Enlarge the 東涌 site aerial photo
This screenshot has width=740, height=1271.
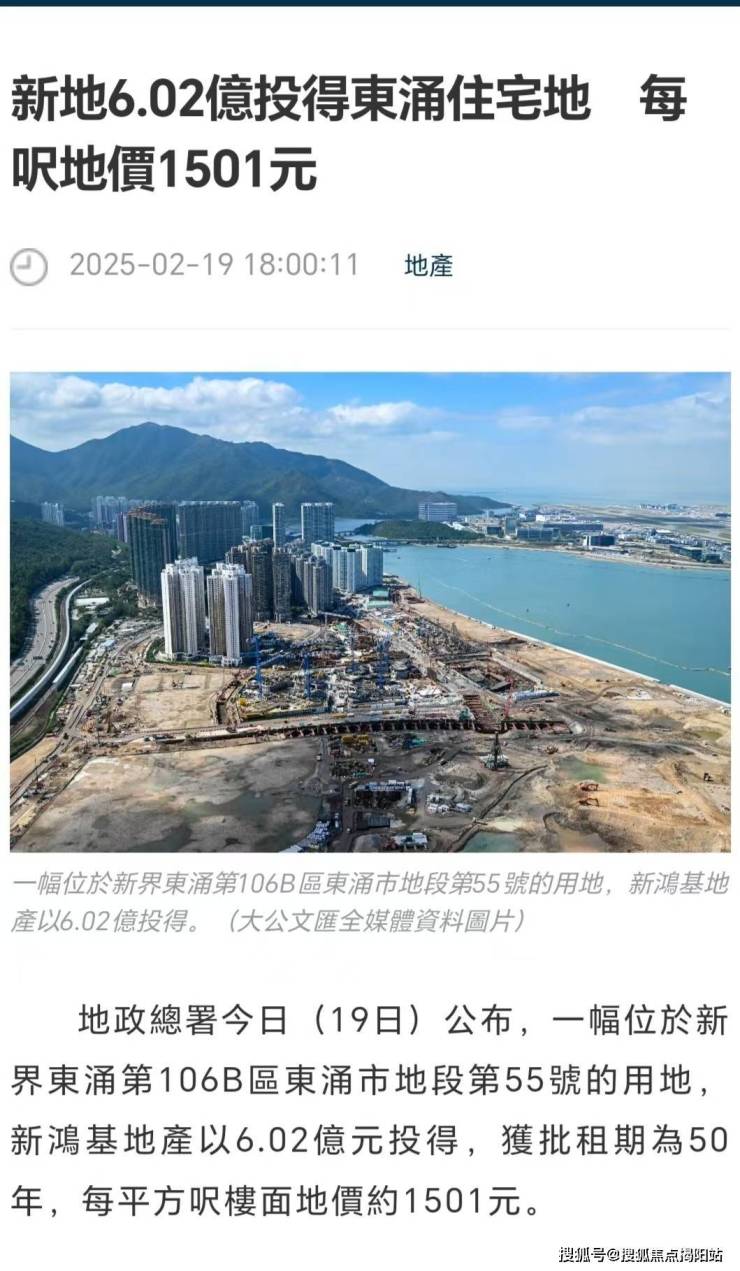pyautogui.click(x=370, y=611)
